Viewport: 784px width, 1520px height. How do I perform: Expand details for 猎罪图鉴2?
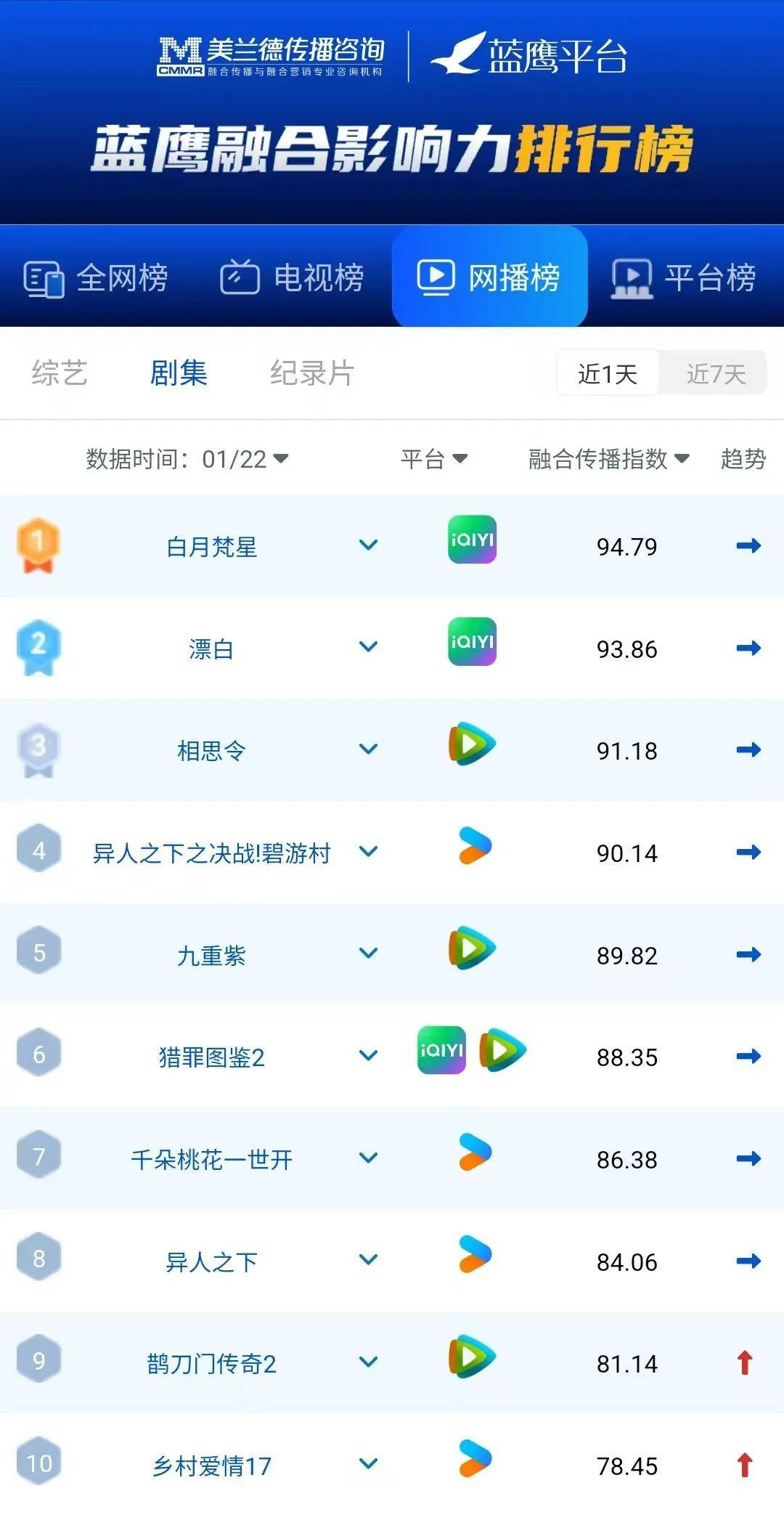369,1055
